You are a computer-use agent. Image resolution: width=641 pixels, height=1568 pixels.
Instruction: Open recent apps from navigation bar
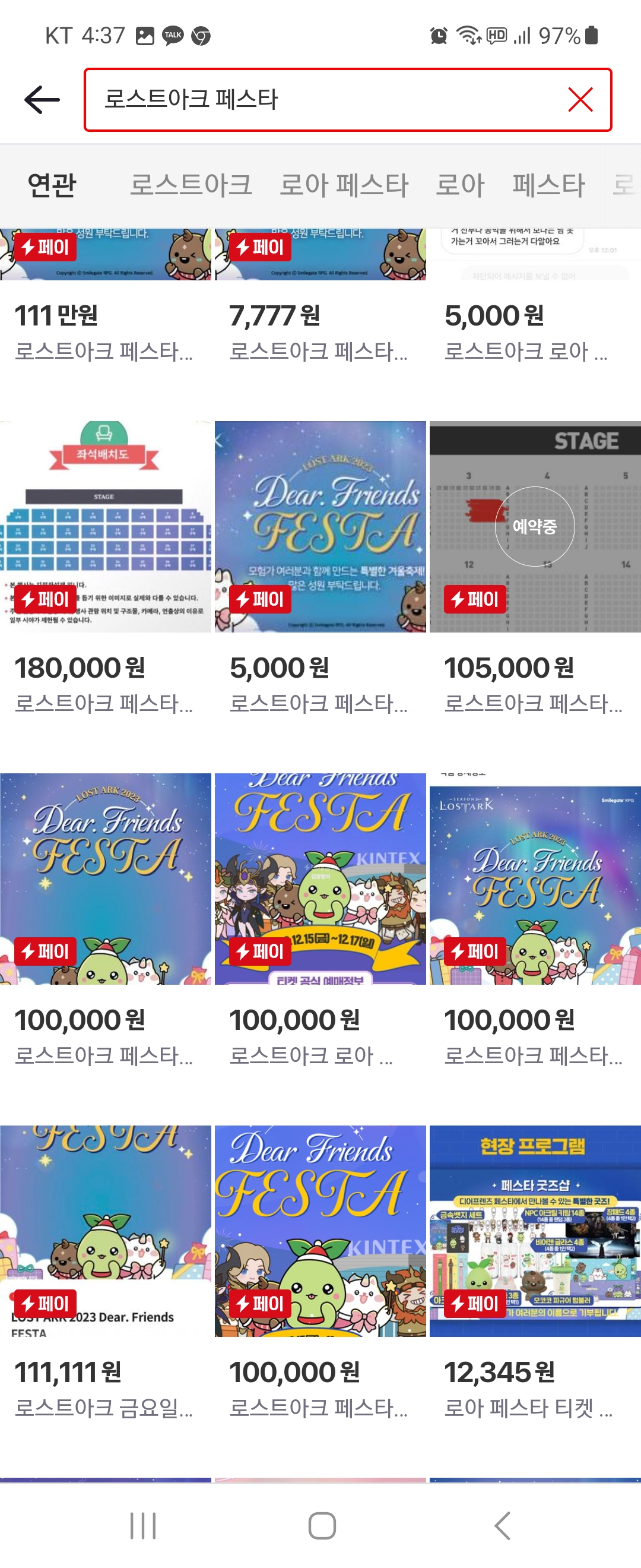(x=143, y=1525)
